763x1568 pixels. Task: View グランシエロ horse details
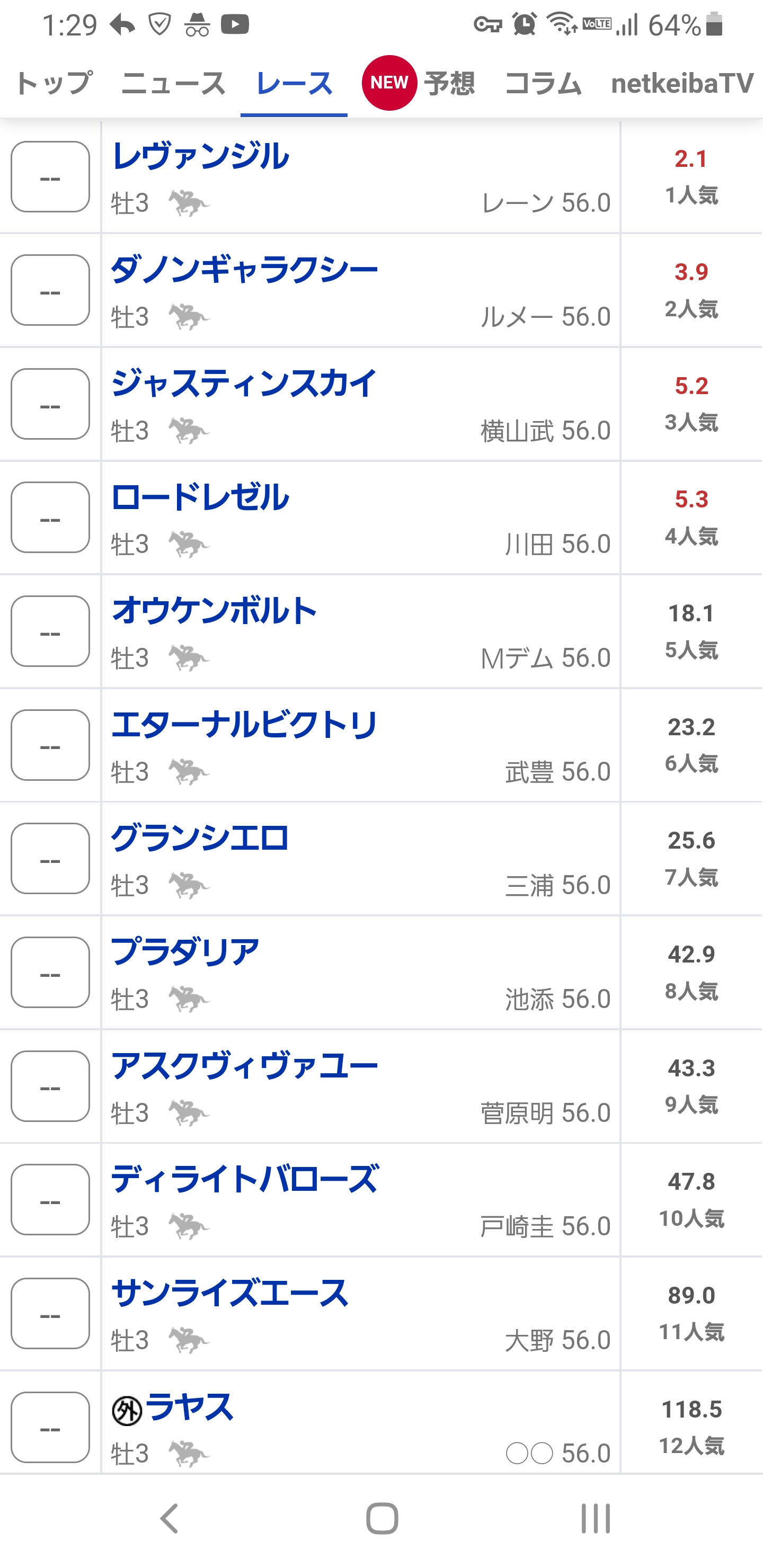tap(200, 838)
